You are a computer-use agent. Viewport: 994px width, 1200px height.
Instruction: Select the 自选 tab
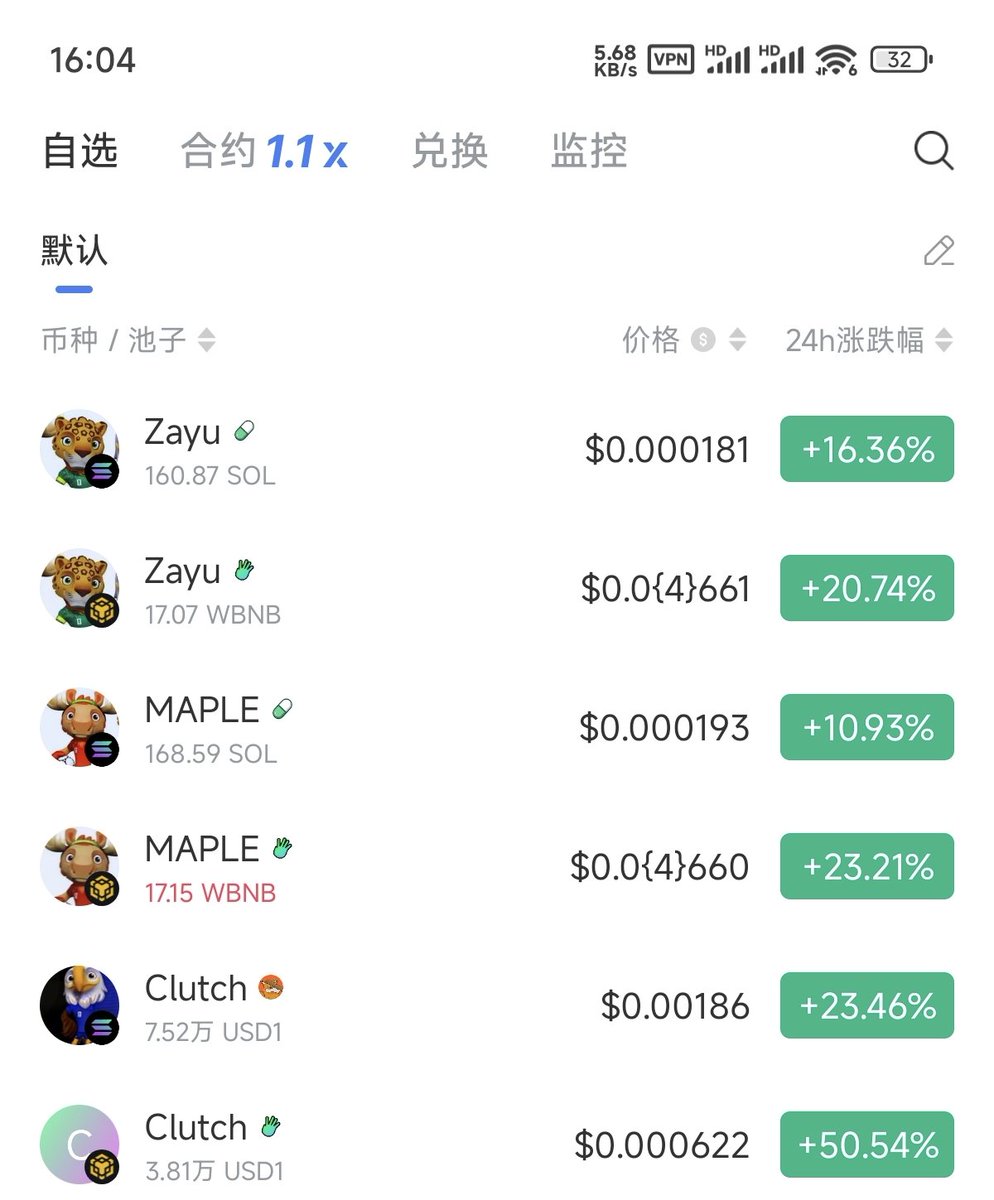(80, 152)
